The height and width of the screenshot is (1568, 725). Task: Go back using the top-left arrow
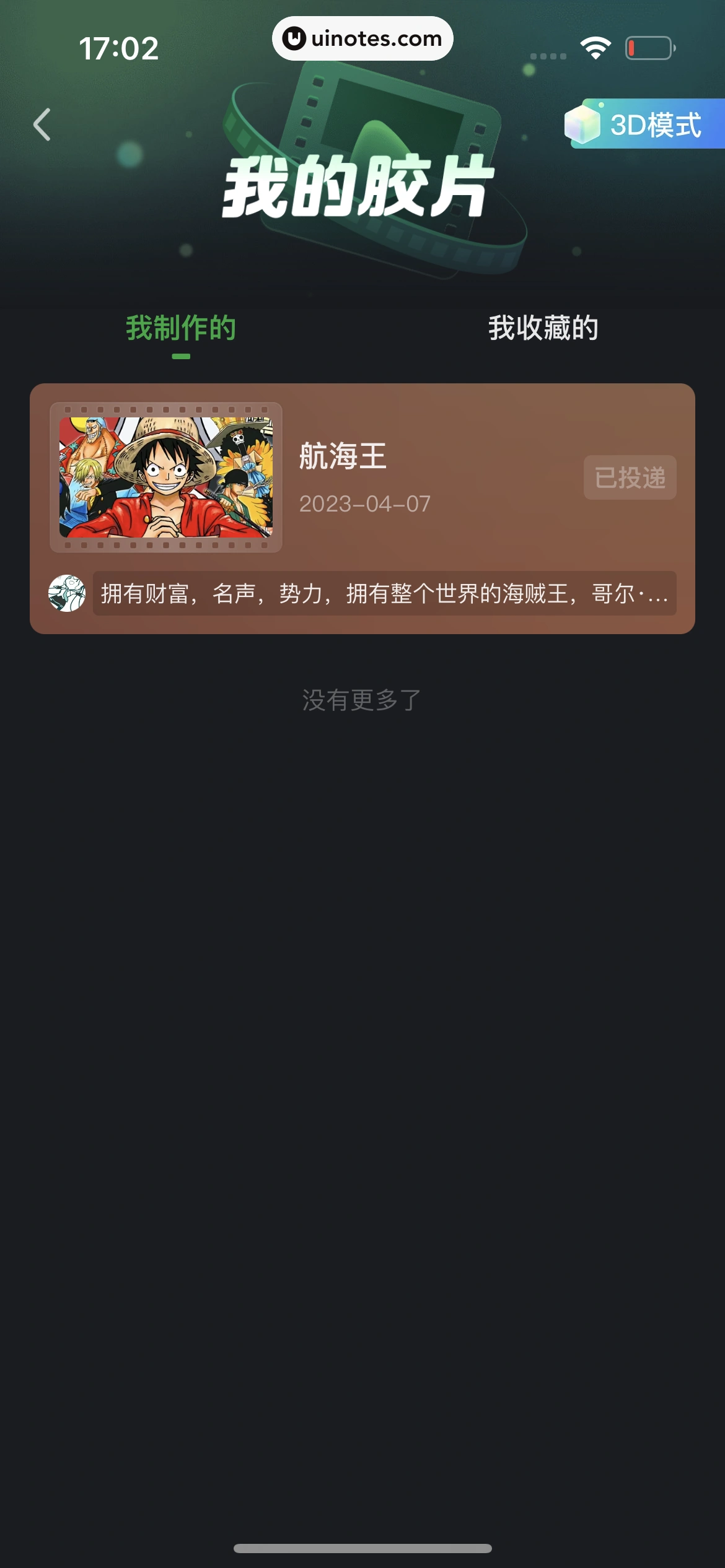tap(42, 124)
